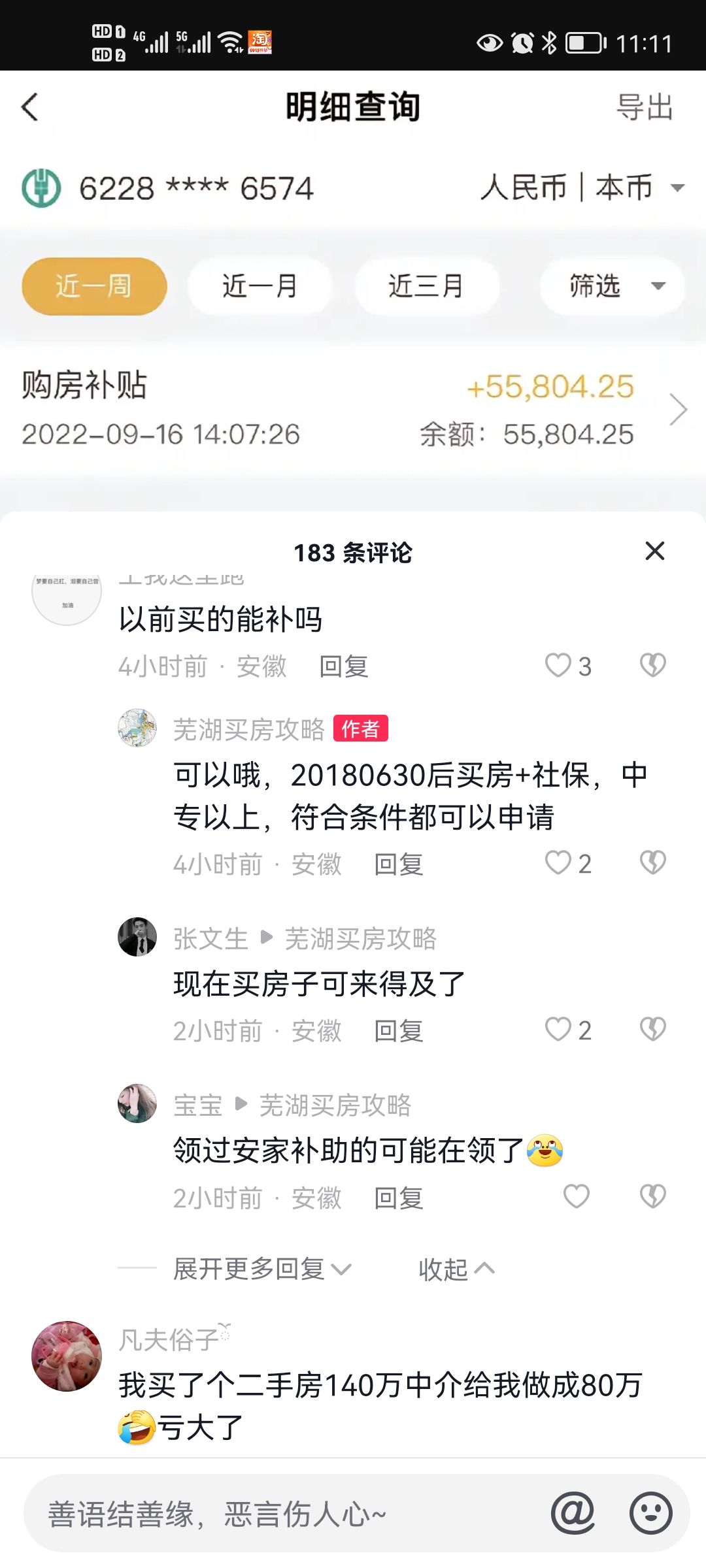Expand more replies with 展开更多回复

pyautogui.click(x=261, y=1269)
